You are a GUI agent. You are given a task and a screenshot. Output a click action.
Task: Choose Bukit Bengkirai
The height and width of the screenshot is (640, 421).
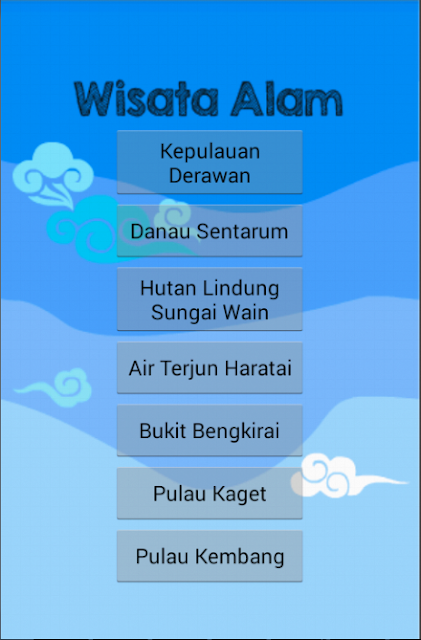[209, 431]
